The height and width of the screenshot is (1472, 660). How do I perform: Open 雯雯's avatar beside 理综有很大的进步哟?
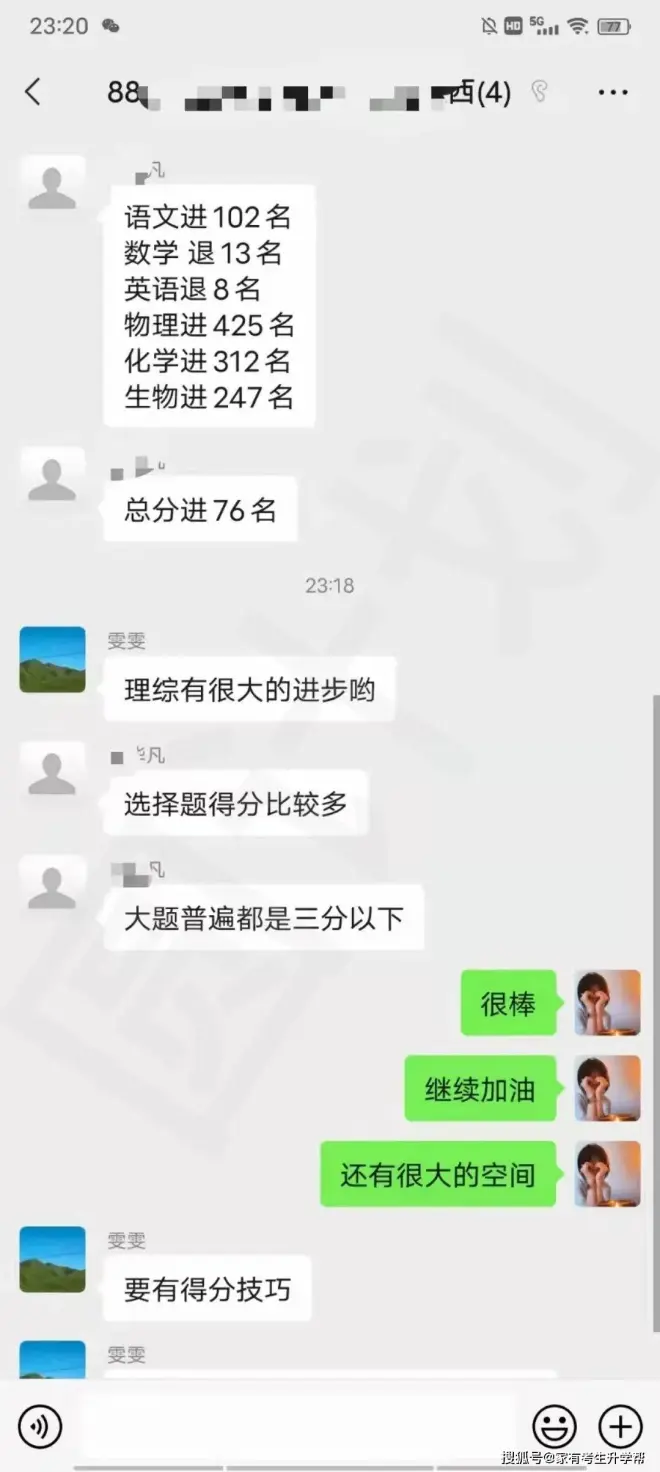pyautogui.click(x=52, y=660)
